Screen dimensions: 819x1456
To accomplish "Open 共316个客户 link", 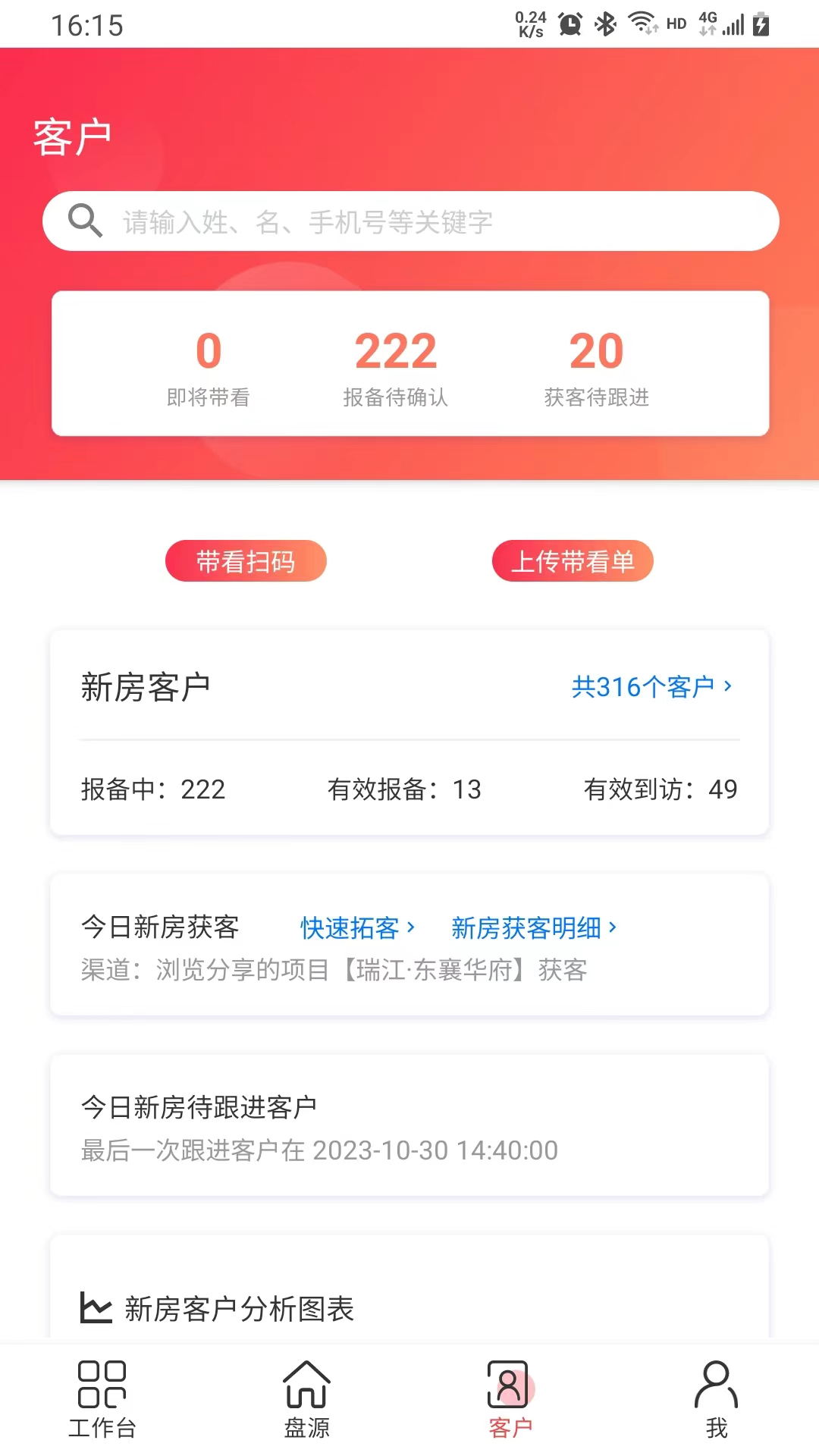I will point(651,687).
